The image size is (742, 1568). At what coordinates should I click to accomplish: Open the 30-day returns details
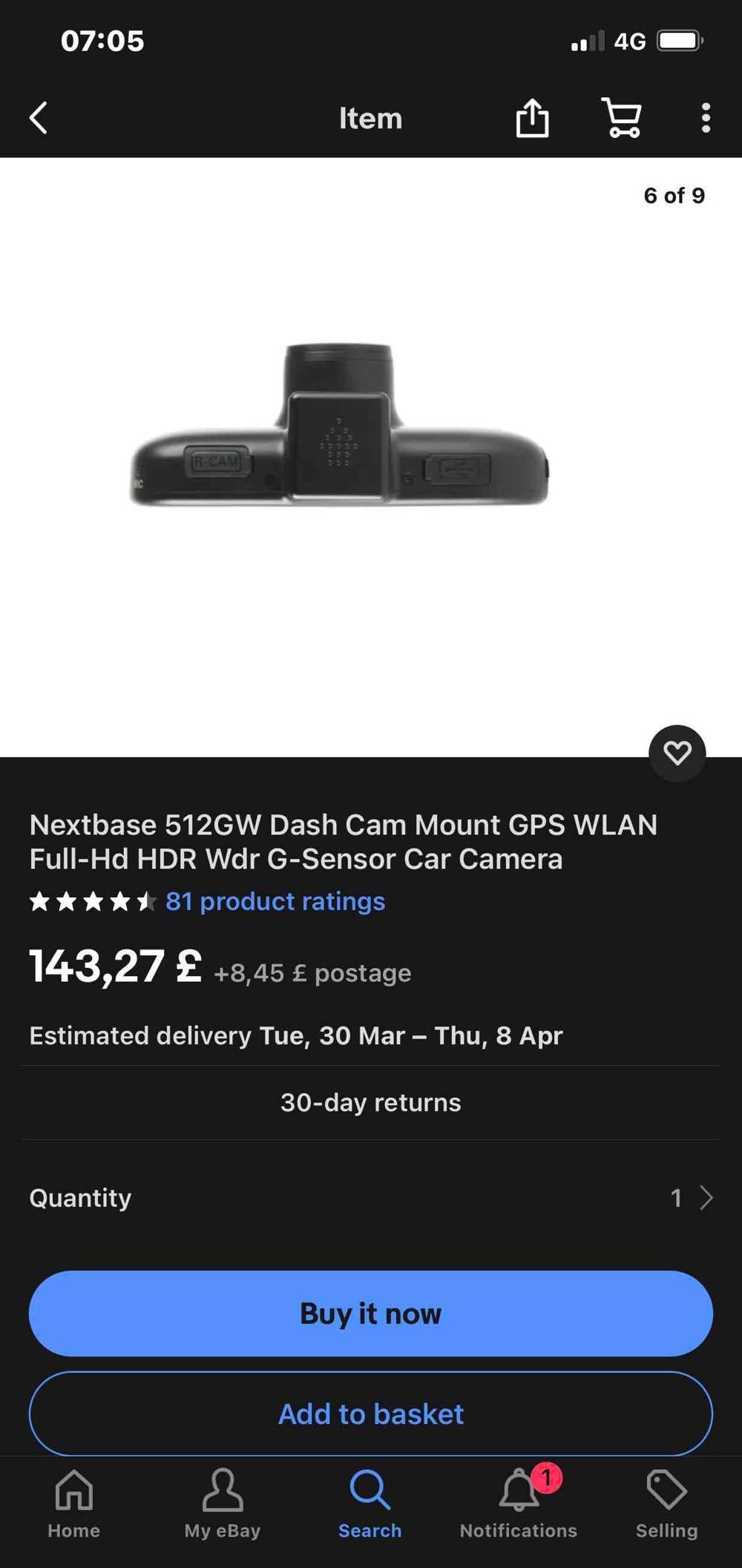pyautogui.click(x=370, y=1102)
